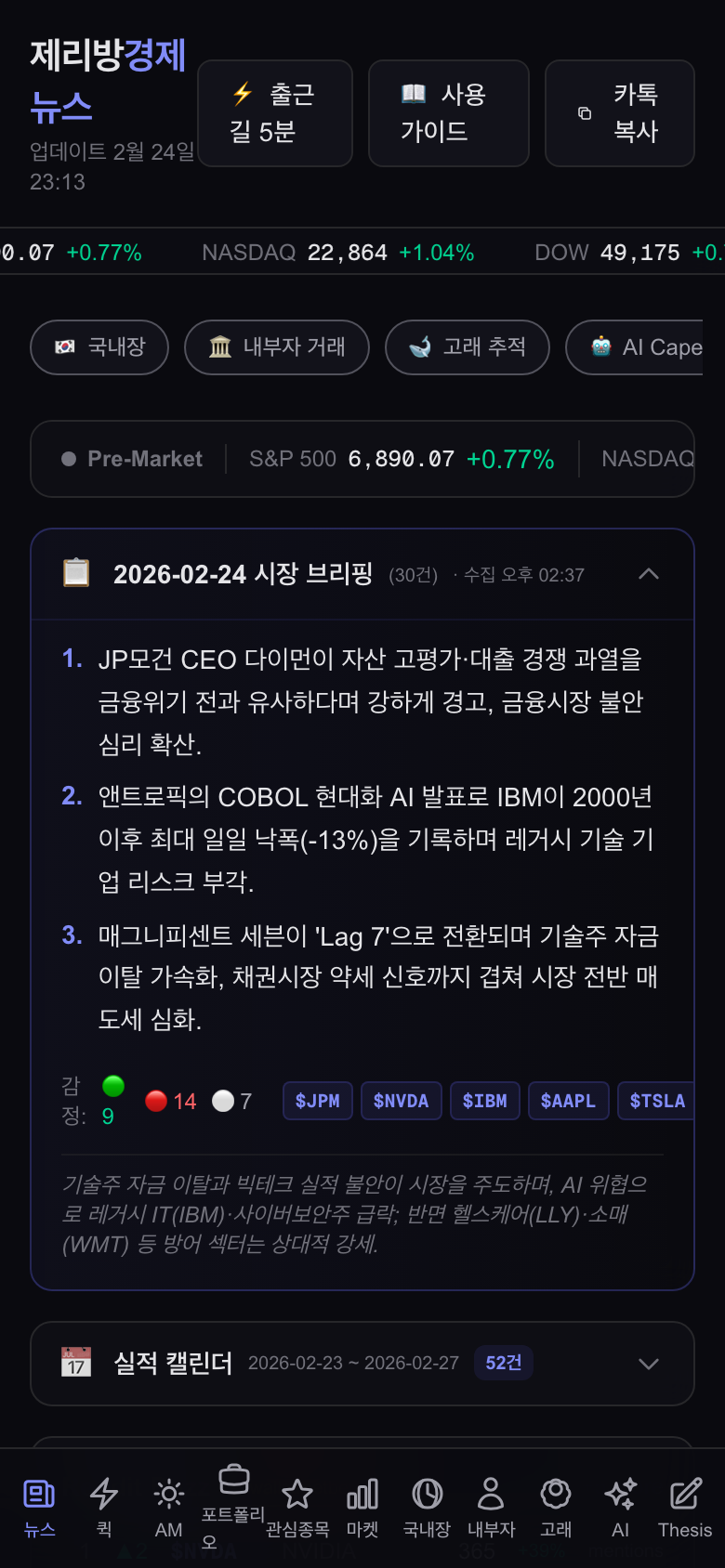This screenshot has height=1568, width=725.
Task: Toggle the 내부자 거래 filter chip
Action: click(277, 347)
